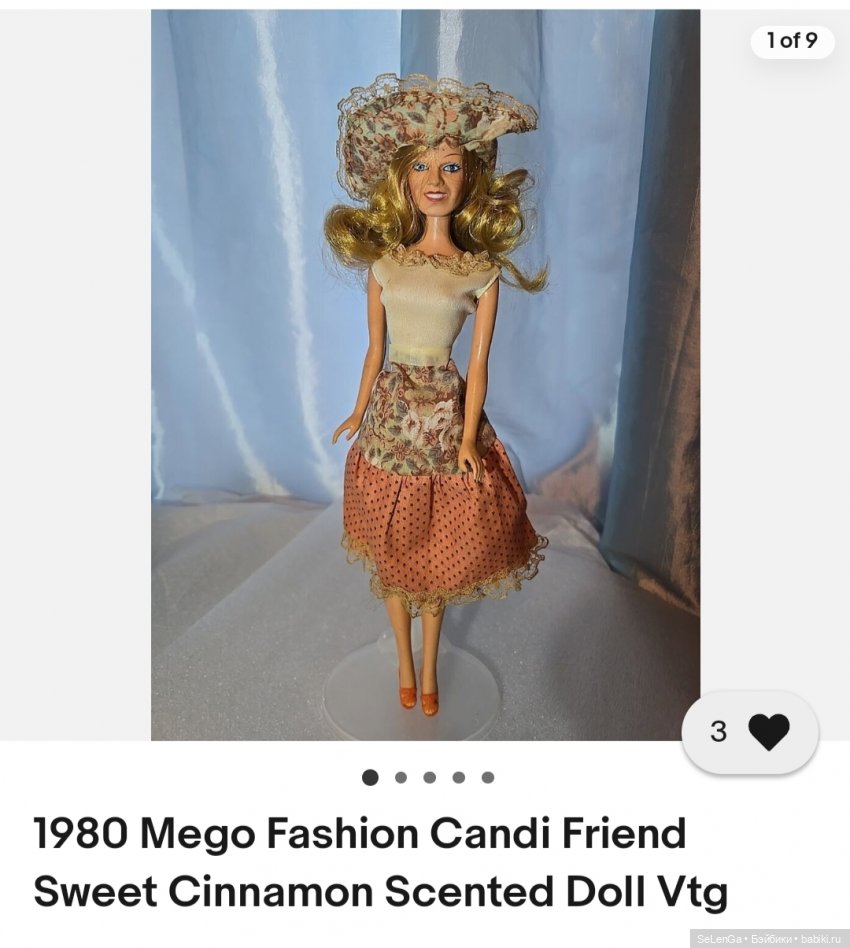This screenshot has height=948, width=850.
Task: Use the dot strip to browse gallery images
Action: click(430, 776)
